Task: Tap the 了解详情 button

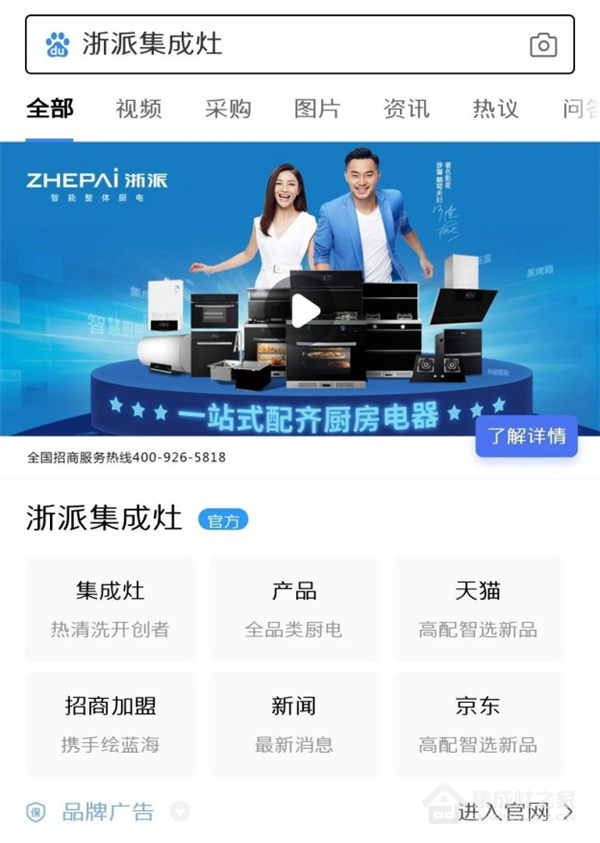Action: pyautogui.click(x=526, y=436)
